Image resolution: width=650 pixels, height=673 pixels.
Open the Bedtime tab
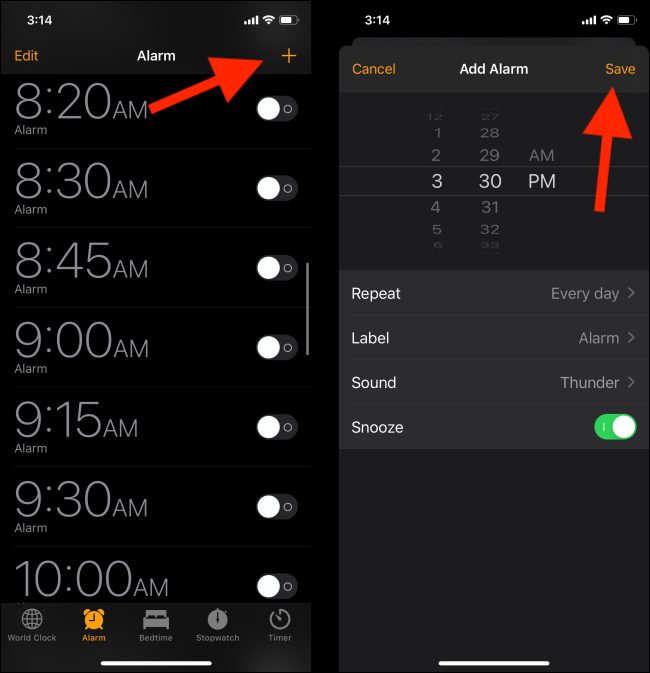pos(156,624)
